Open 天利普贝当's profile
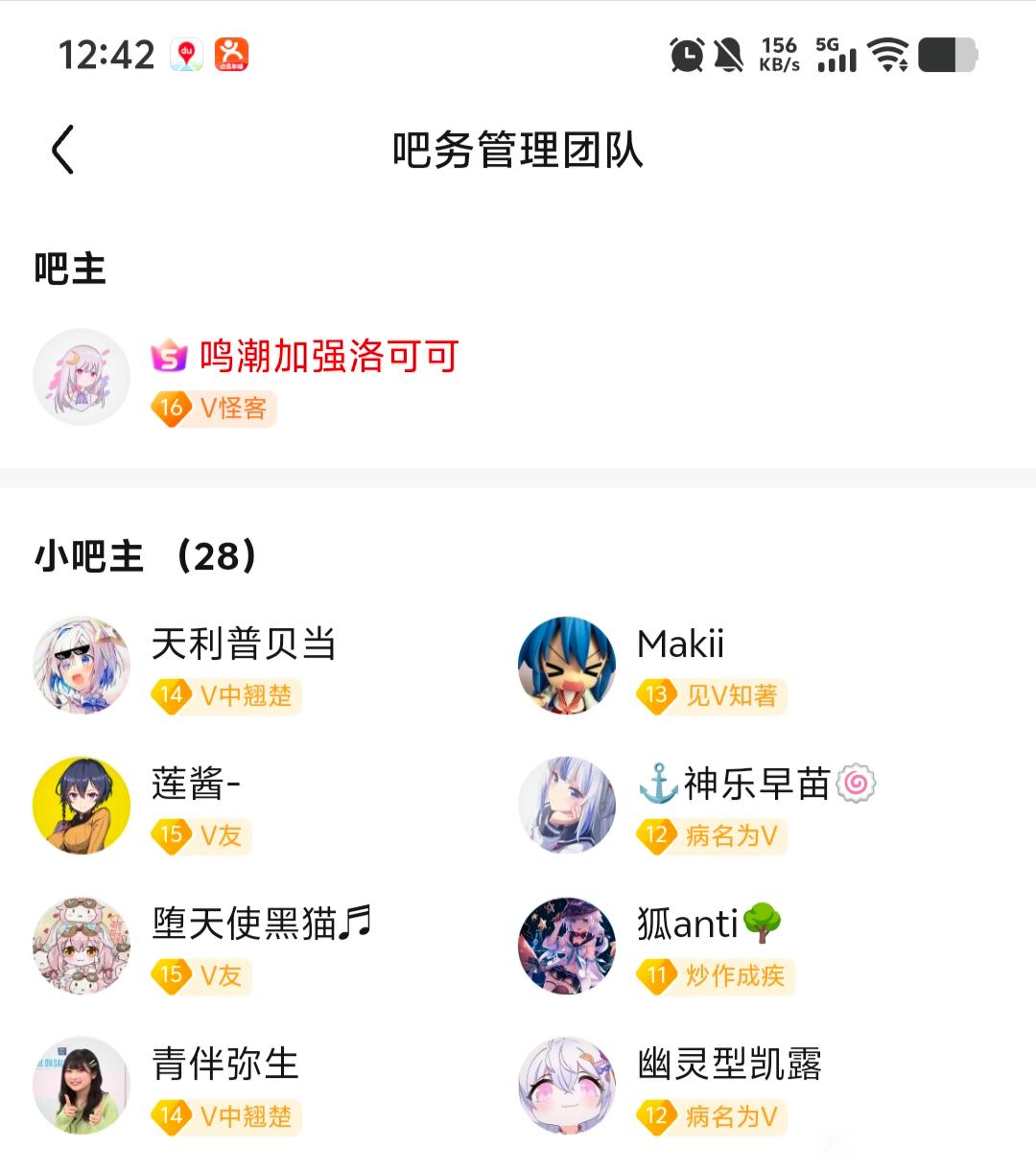 tap(244, 643)
